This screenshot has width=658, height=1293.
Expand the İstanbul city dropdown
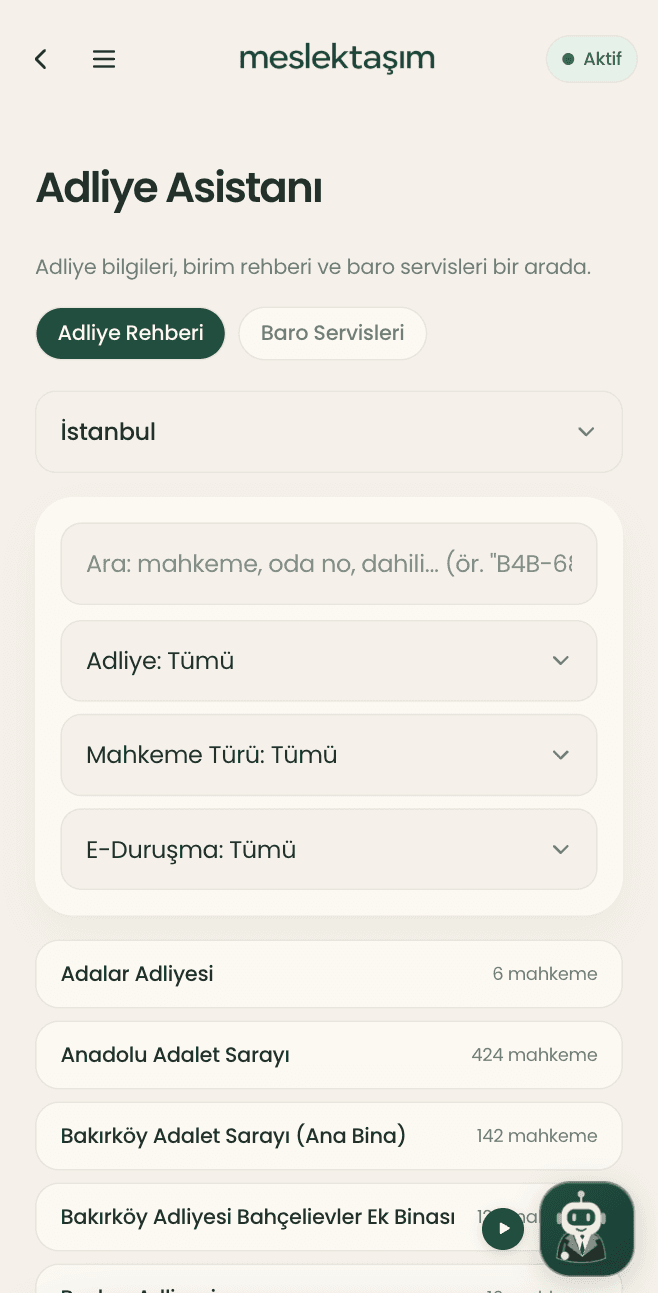click(329, 432)
